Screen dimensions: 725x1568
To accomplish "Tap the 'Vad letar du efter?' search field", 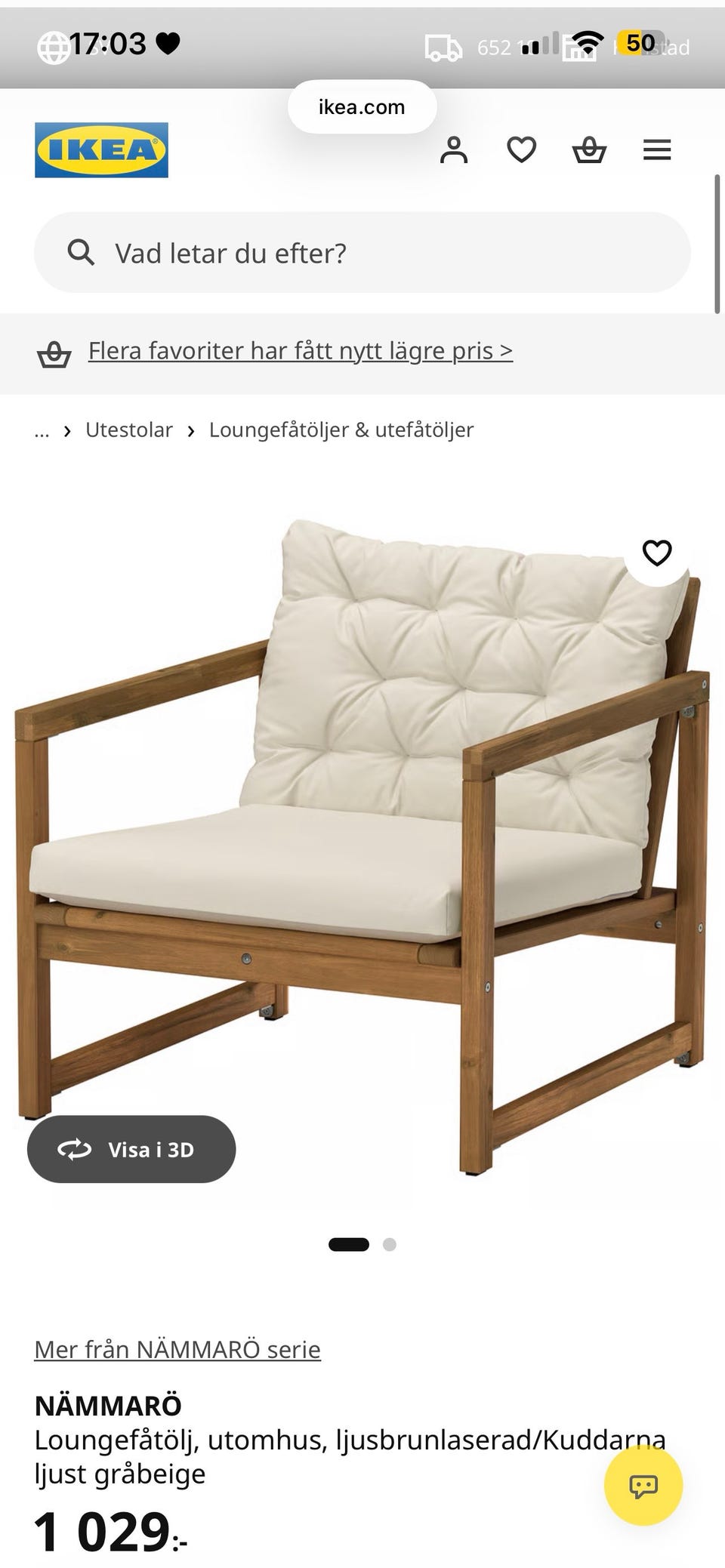I will [x=362, y=253].
